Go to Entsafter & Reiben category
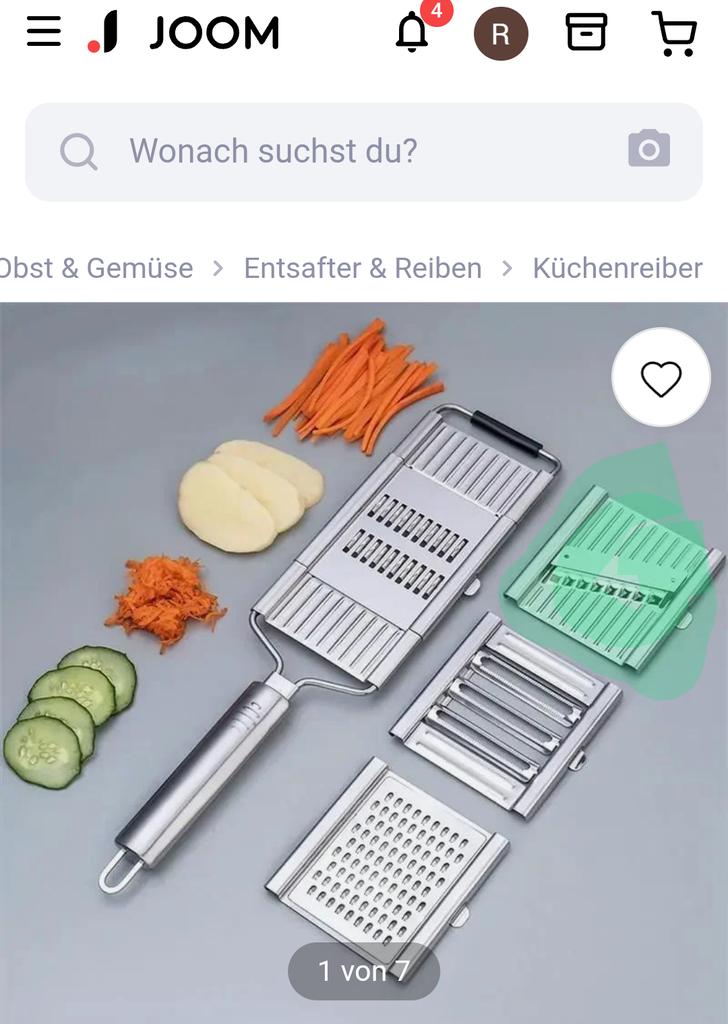The height and width of the screenshot is (1024, 728). [362, 268]
